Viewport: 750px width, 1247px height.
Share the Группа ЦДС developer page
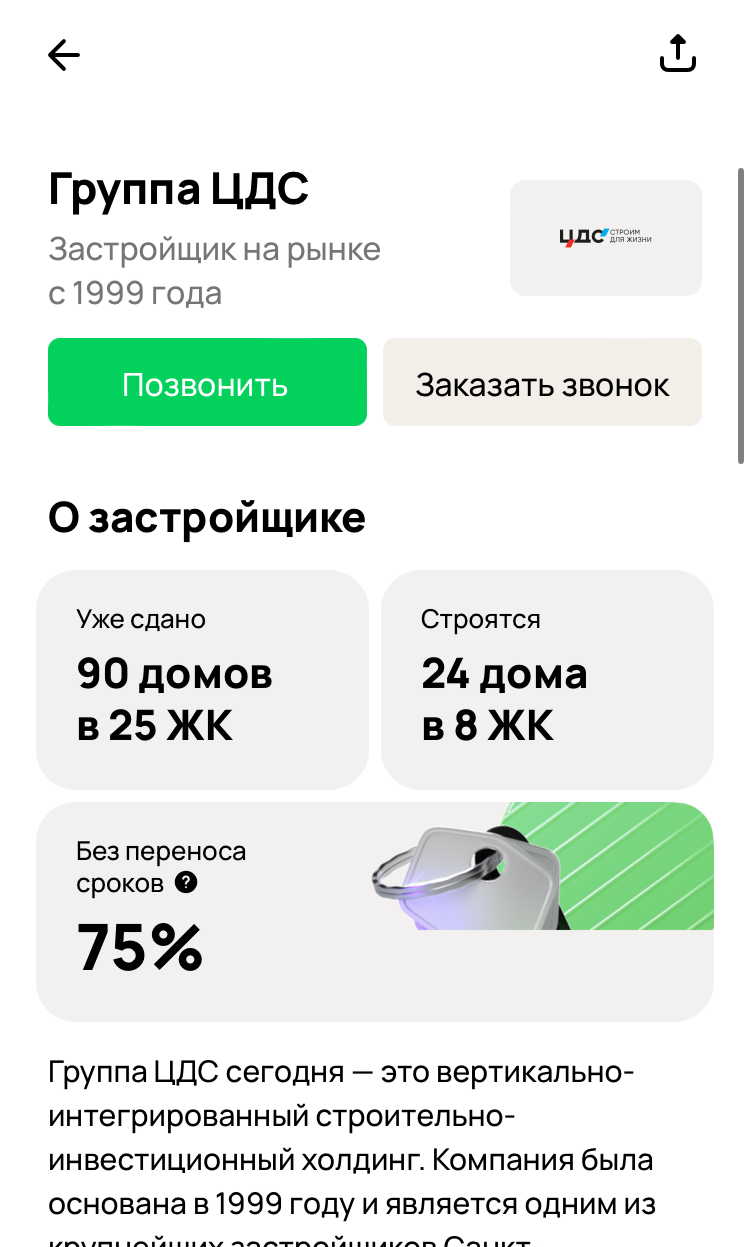[677, 54]
